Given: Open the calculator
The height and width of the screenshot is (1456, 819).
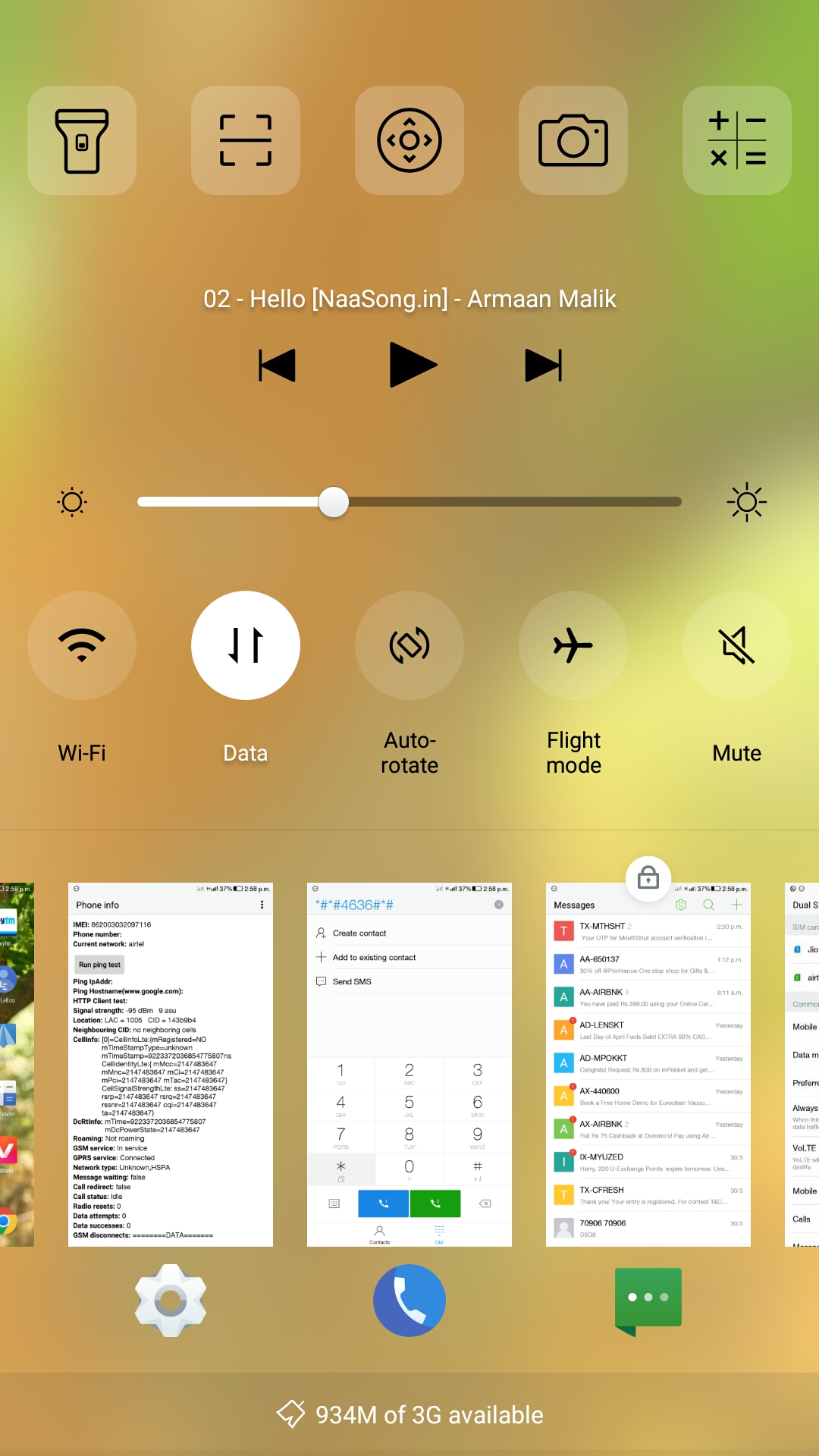Looking at the screenshot, I should [x=737, y=140].
